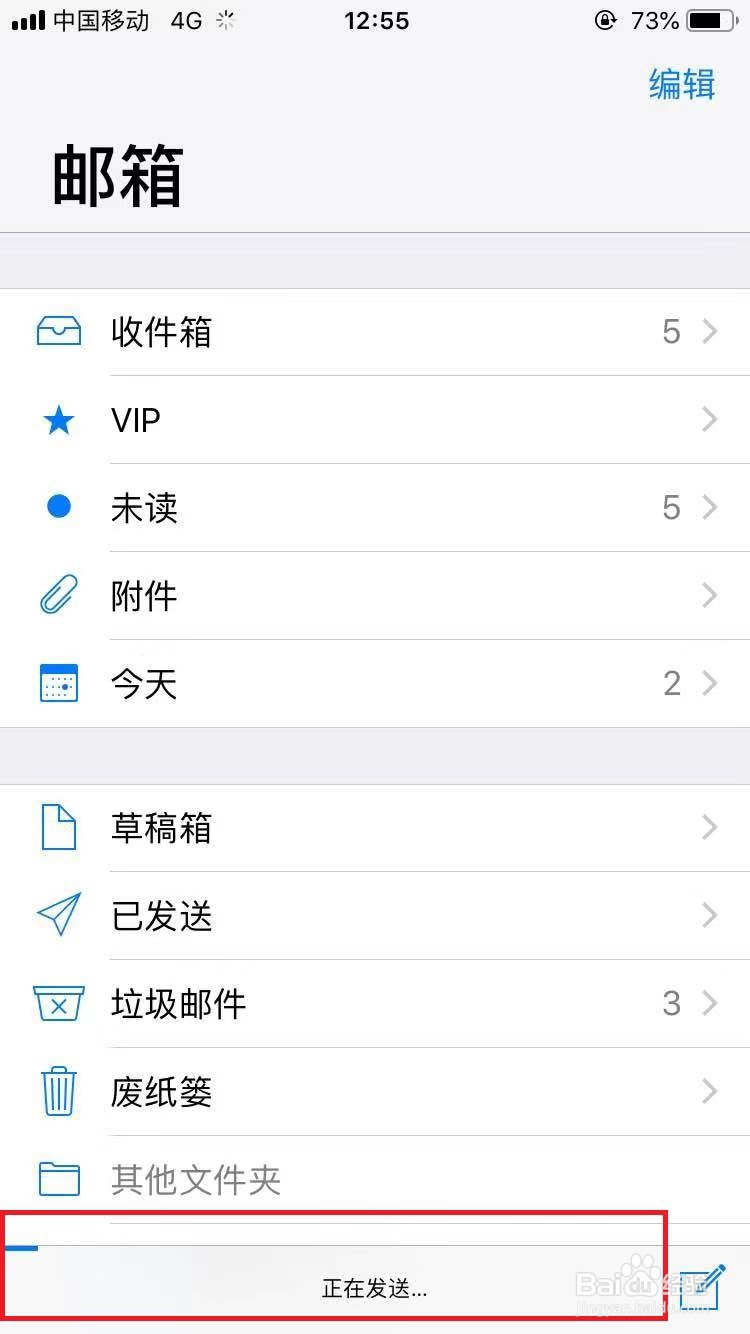This screenshot has height=1334, width=750.
Task: Tap the 编辑 button
Action: pos(683,85)
